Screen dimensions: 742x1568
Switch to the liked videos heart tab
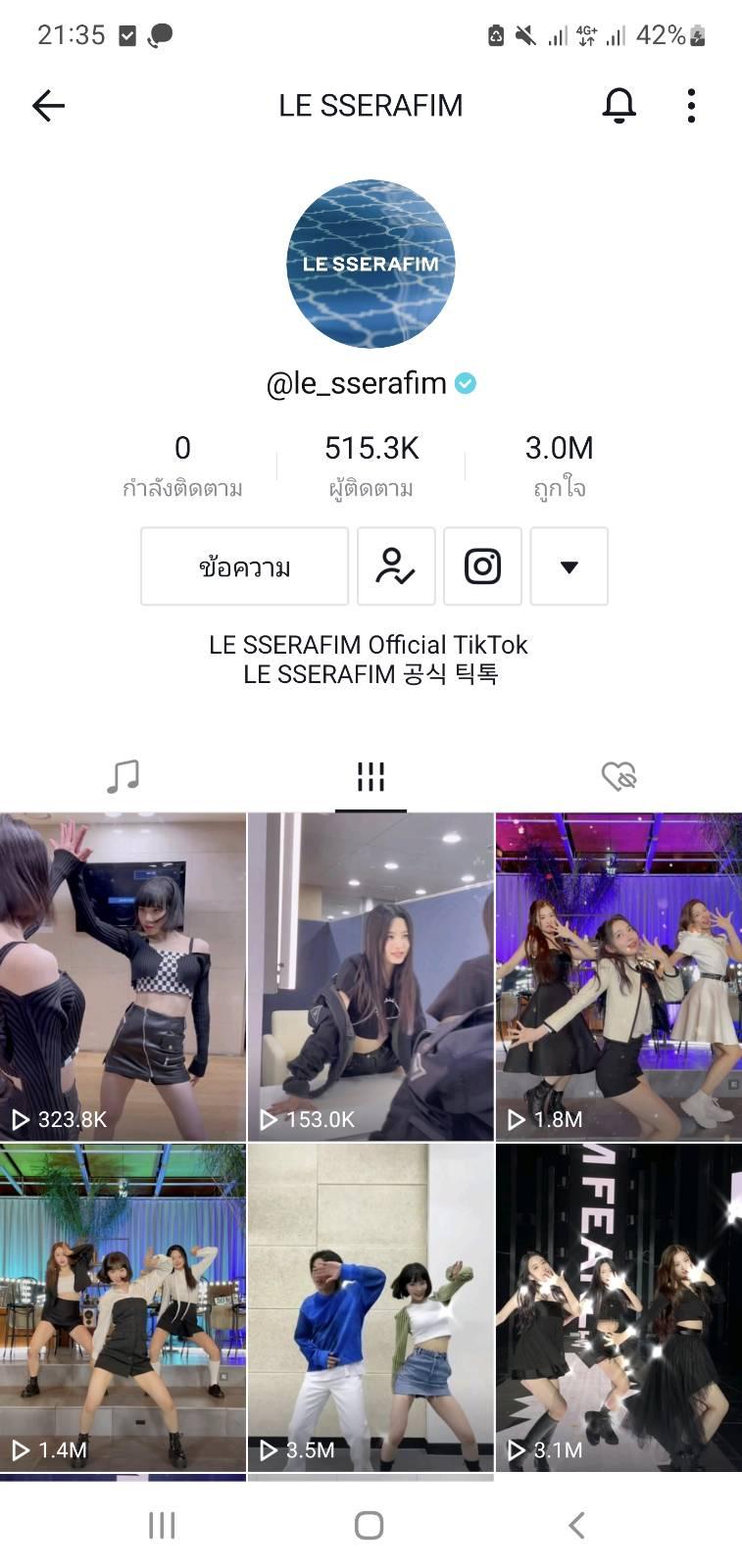tap(618, 776)
